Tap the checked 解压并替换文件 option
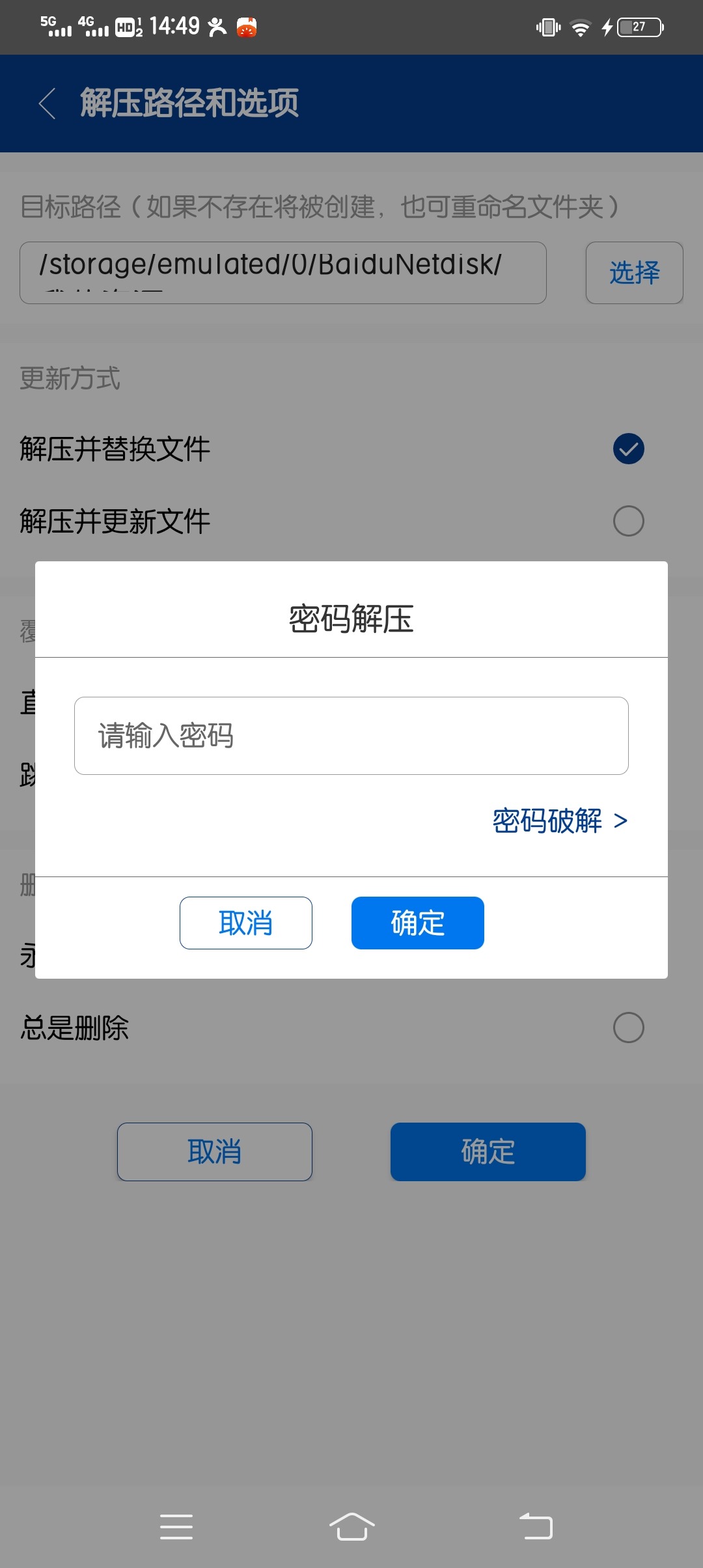The image size is (703, 1568). 627,448
